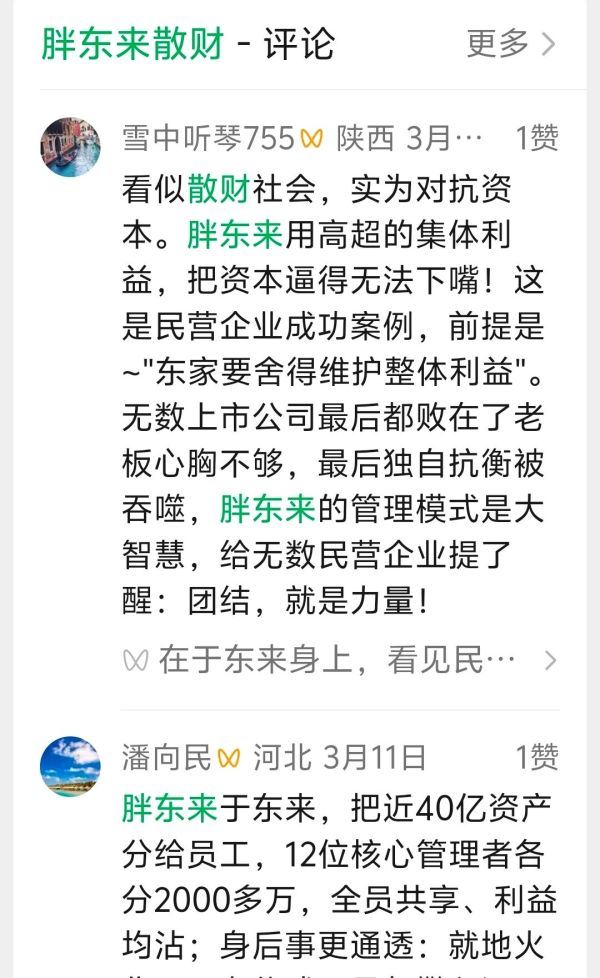Like 雪中听琴755's comment
Screen dimensions: 600x978
point(536,138)
